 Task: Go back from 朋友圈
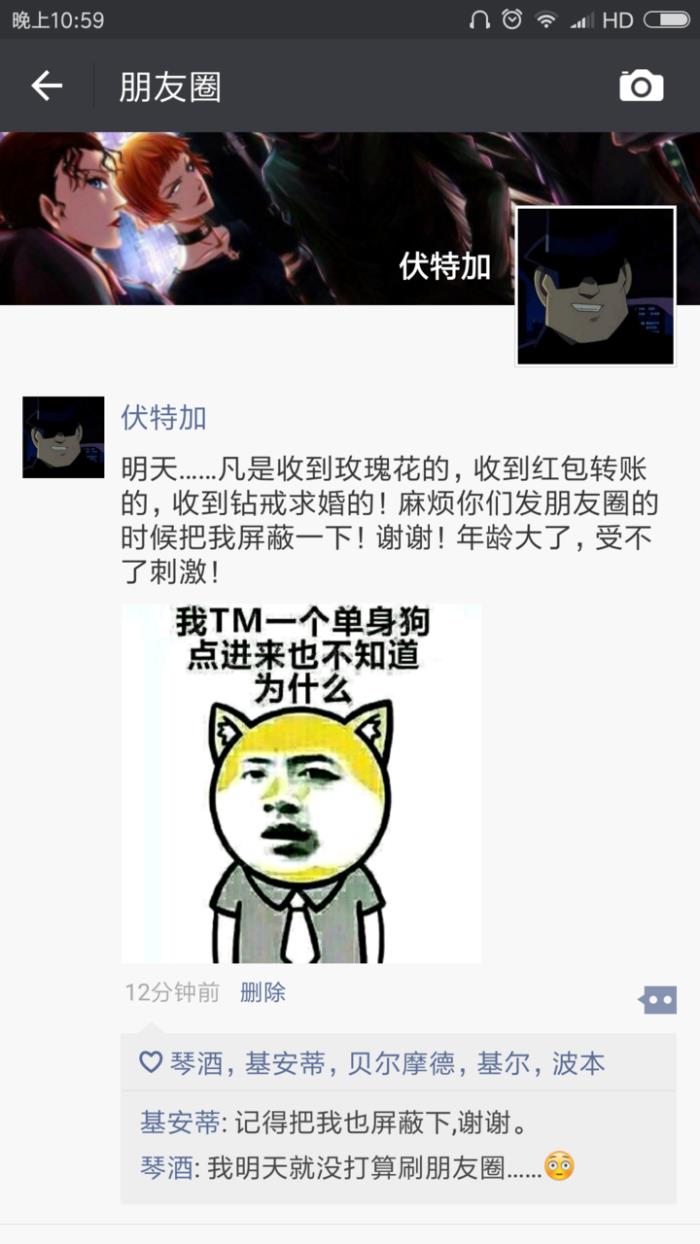(47, 87)
